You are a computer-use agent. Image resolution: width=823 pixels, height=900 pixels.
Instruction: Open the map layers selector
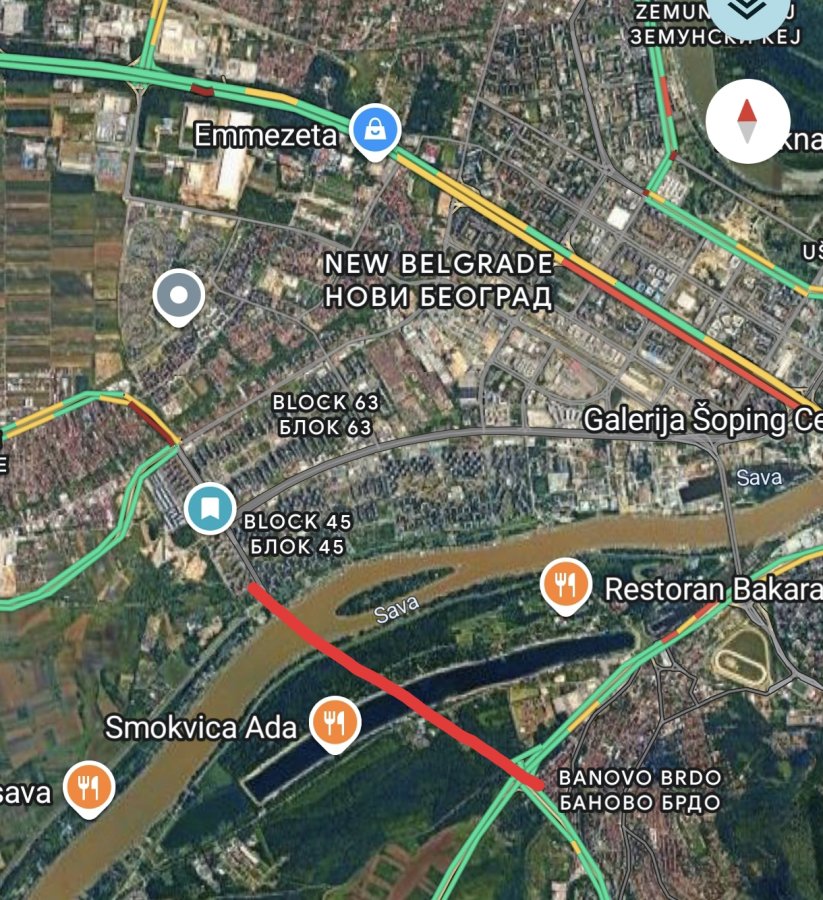tap(747, 12)
